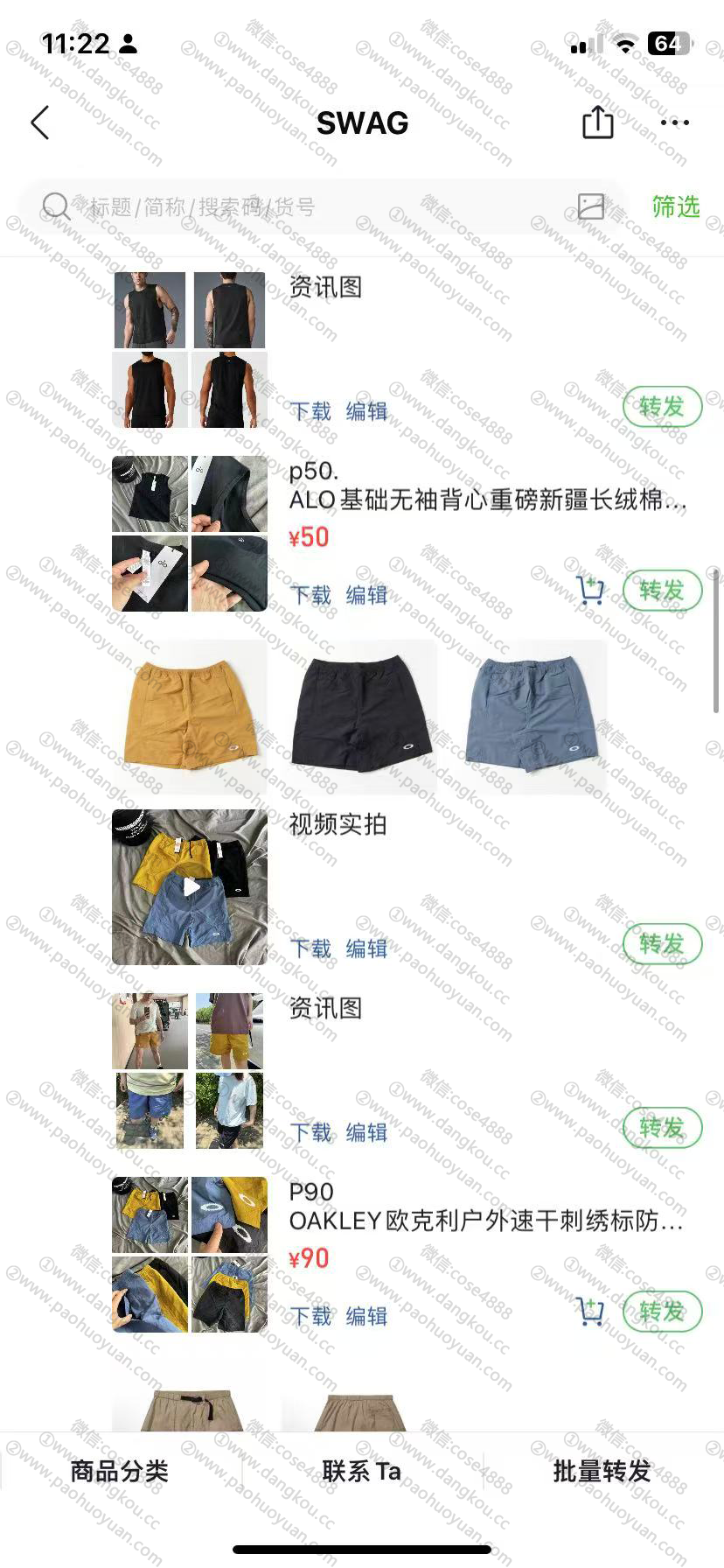The image size is (724, 1568).
Task: Go back with the top-left arrow
Action: coord(40,122)
